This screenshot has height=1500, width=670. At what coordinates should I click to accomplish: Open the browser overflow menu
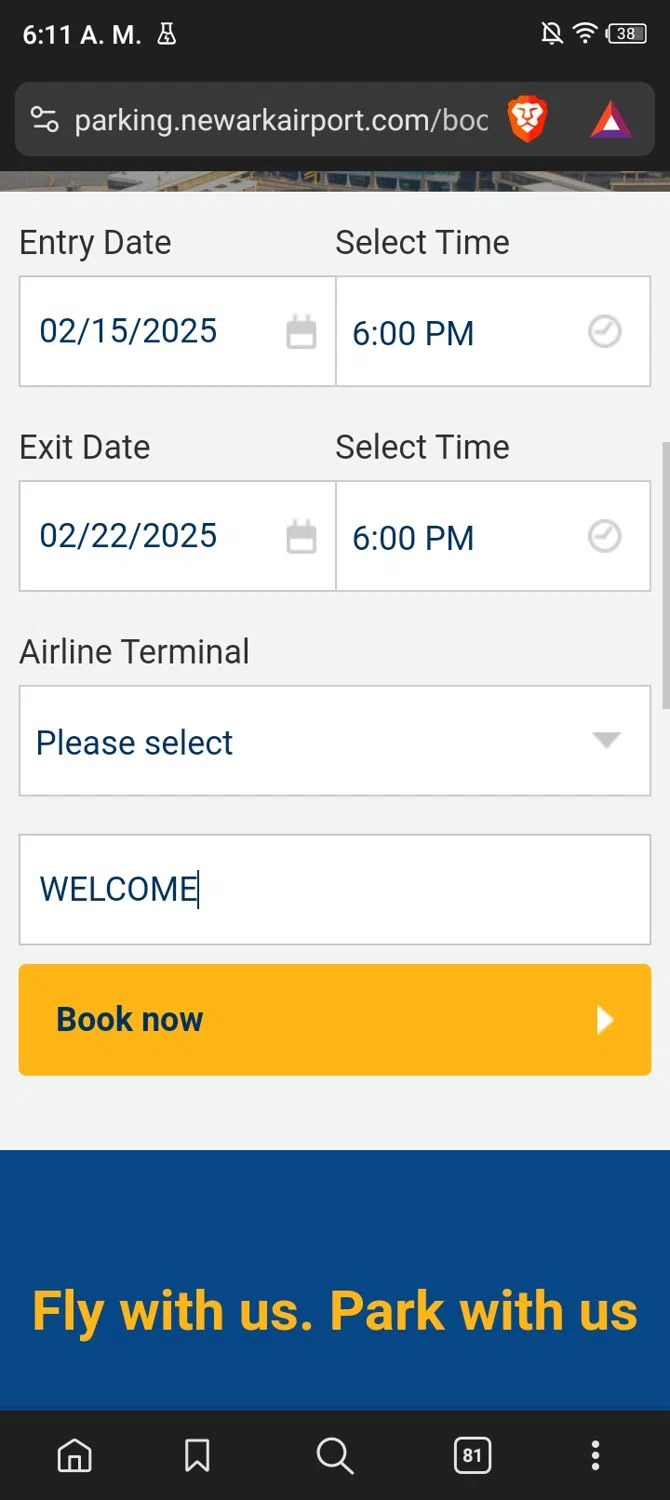[595, 1455]
